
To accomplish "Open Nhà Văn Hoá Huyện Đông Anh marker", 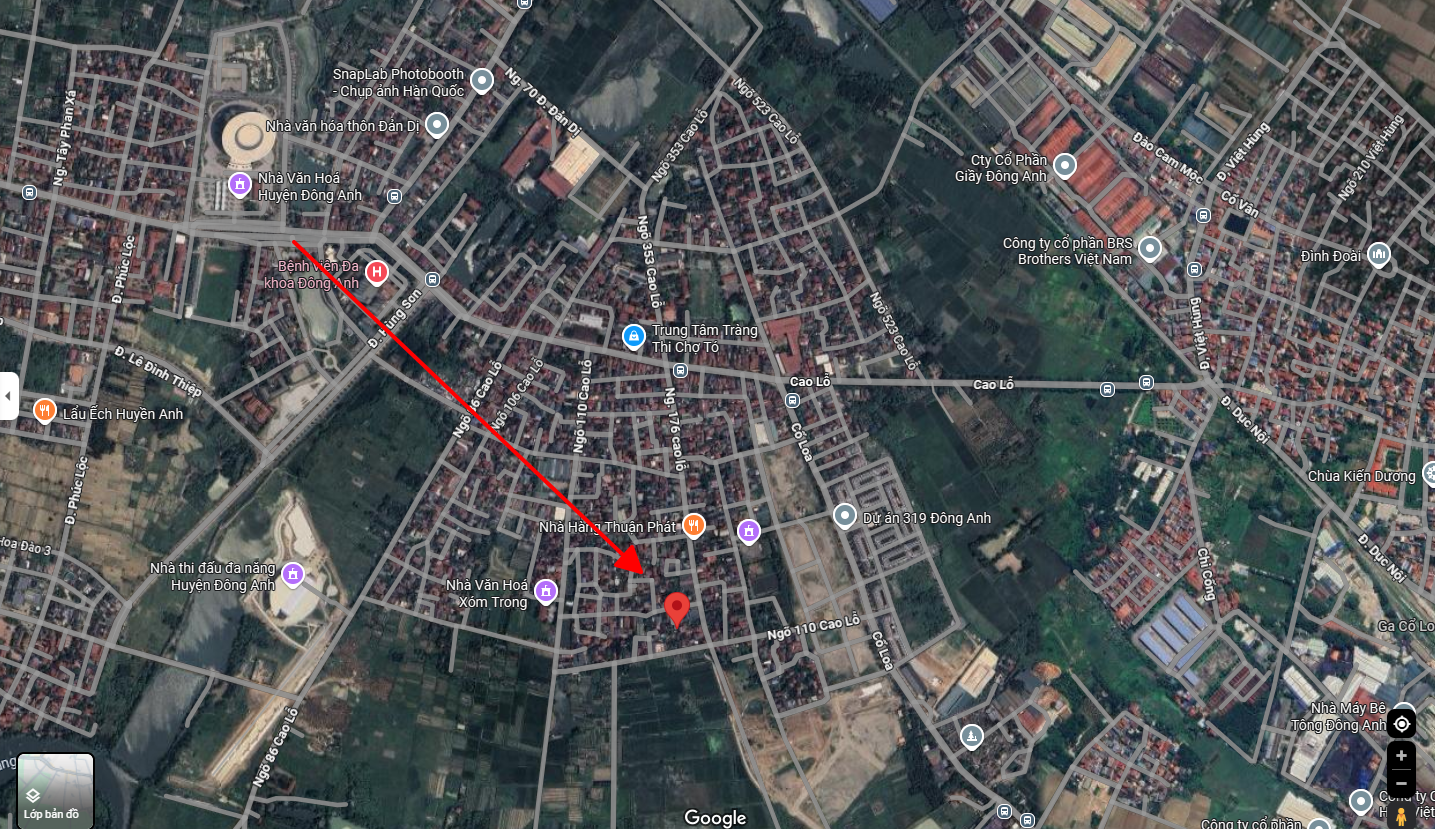I will click(x=239, y=184).
